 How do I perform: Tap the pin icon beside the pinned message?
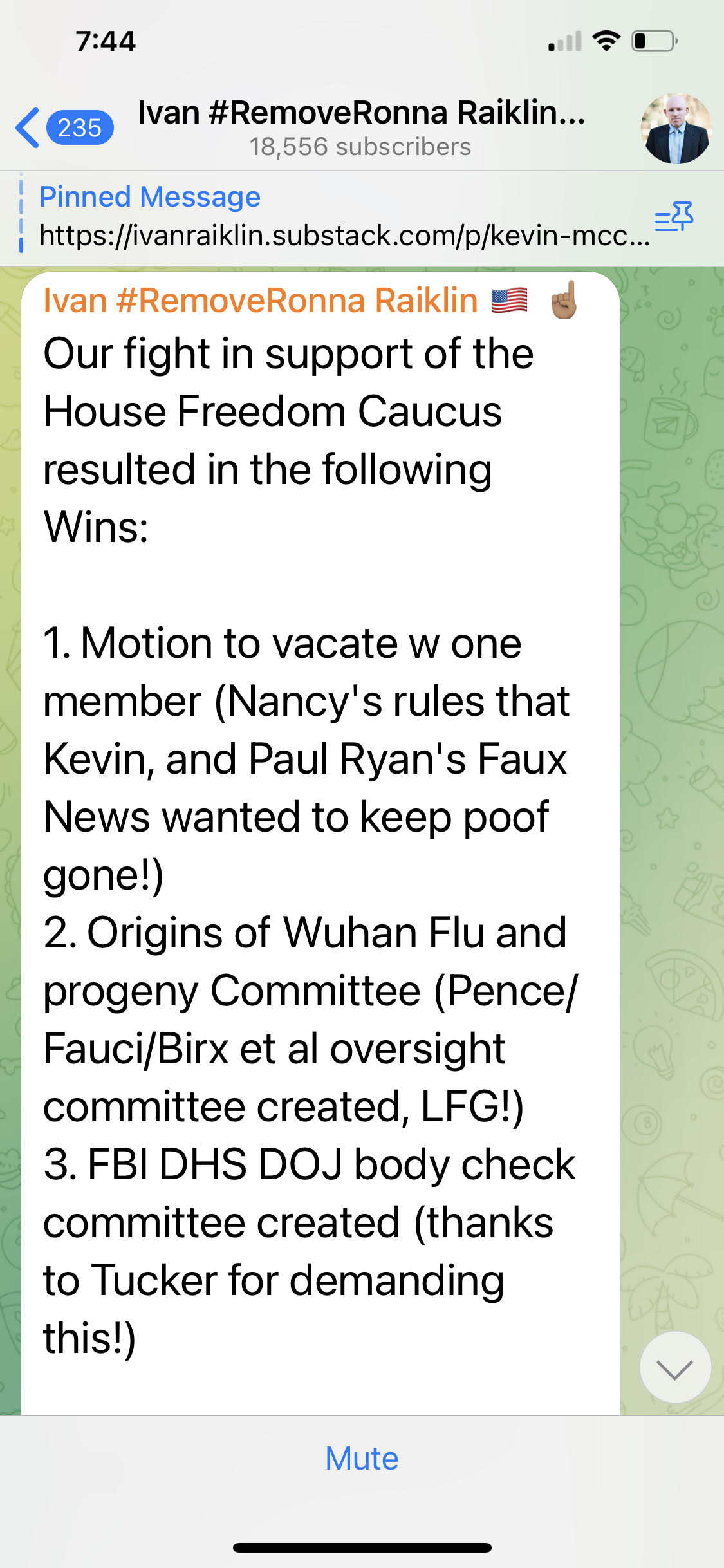673,218
